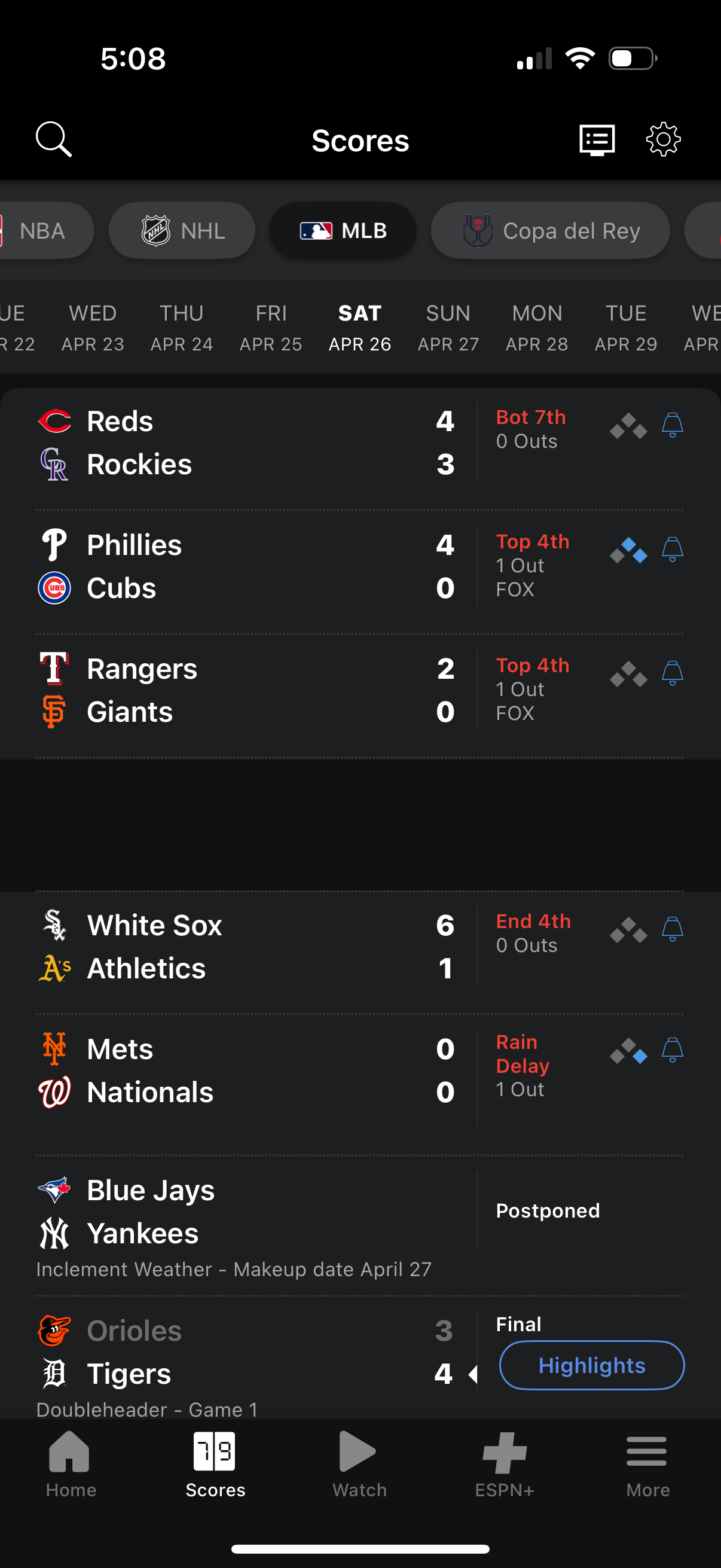
Task: Toggle the alert bell for Rangers at Giants
Action: [673, 673]
